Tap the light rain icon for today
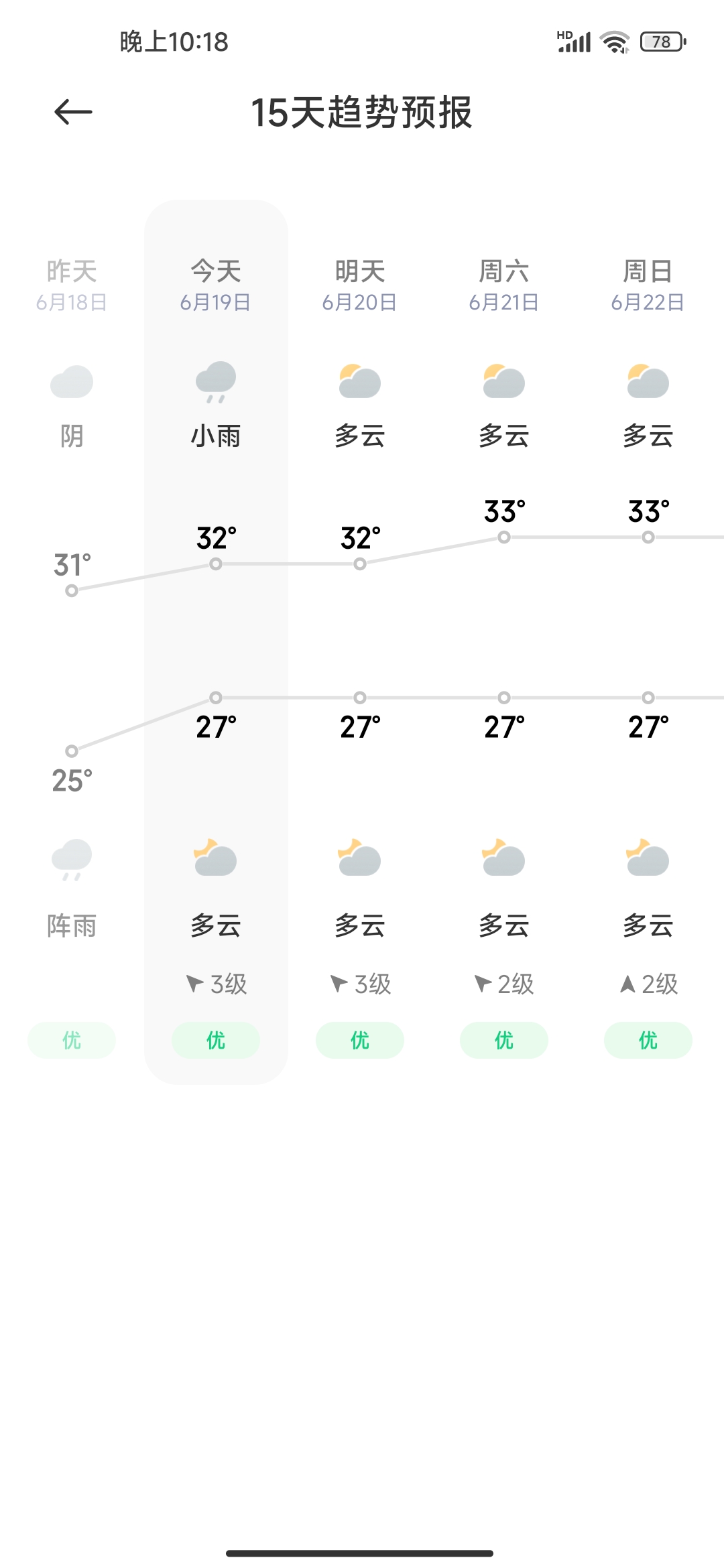This screenshot has width=724, height=1568. coord(215,382)
